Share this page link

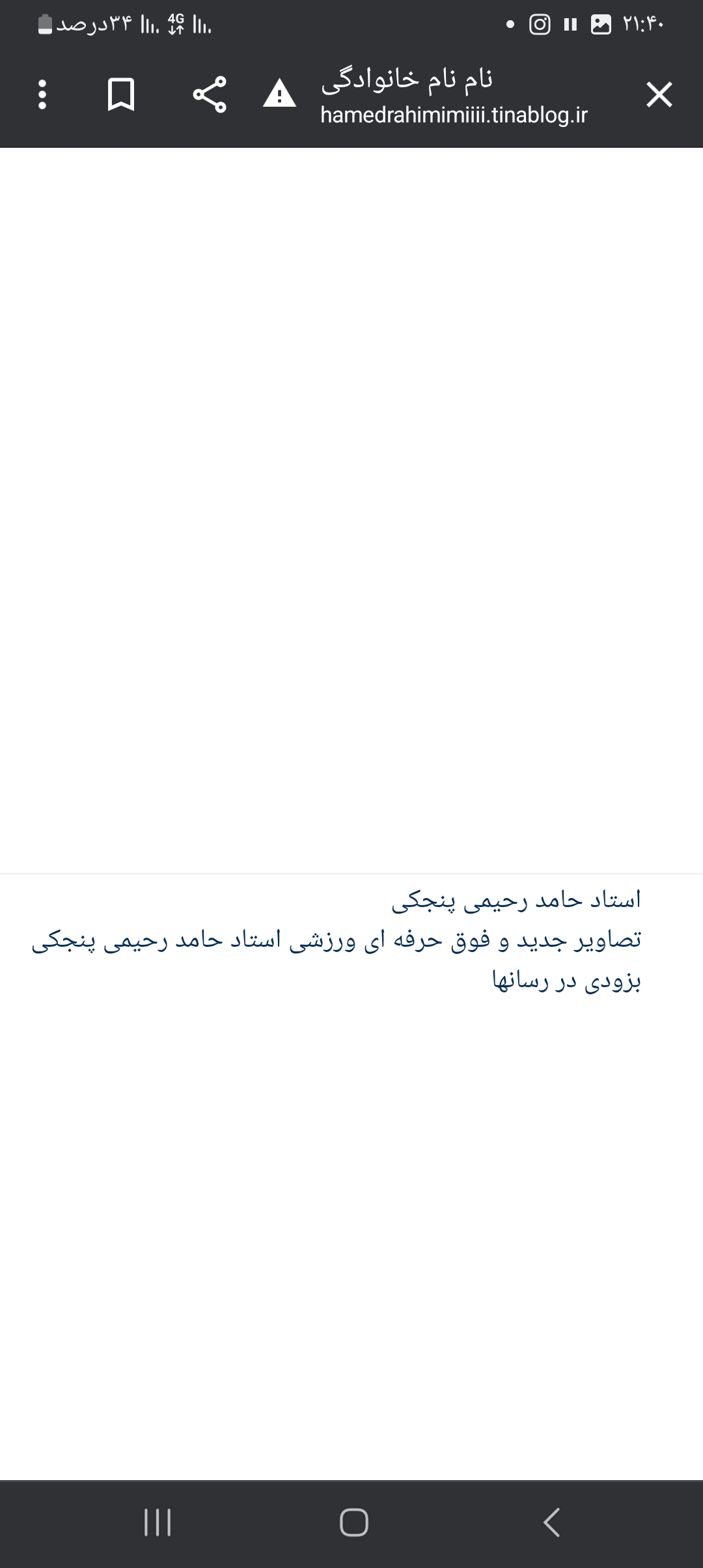[x=210, y=95]
